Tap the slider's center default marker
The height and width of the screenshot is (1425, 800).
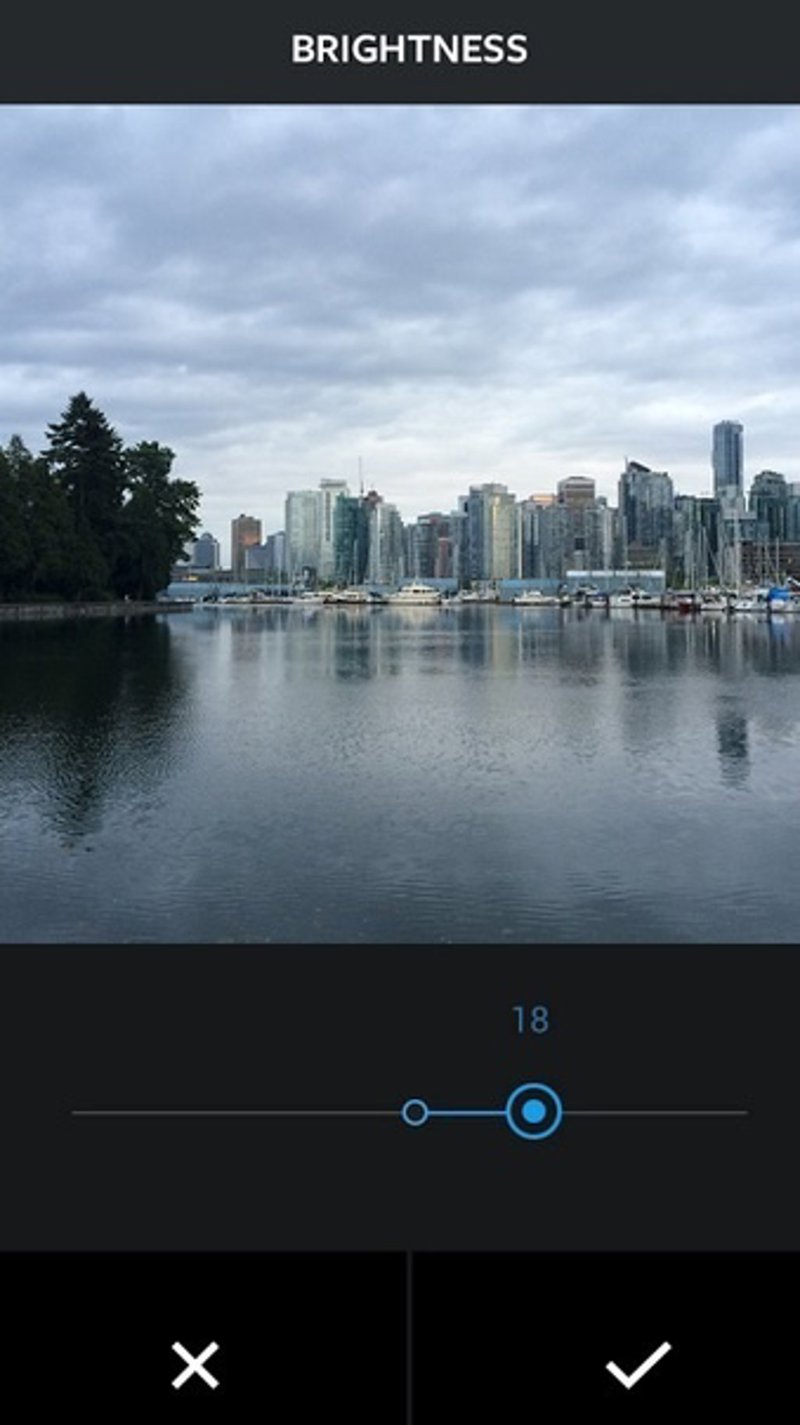[x=415, y=1112]
